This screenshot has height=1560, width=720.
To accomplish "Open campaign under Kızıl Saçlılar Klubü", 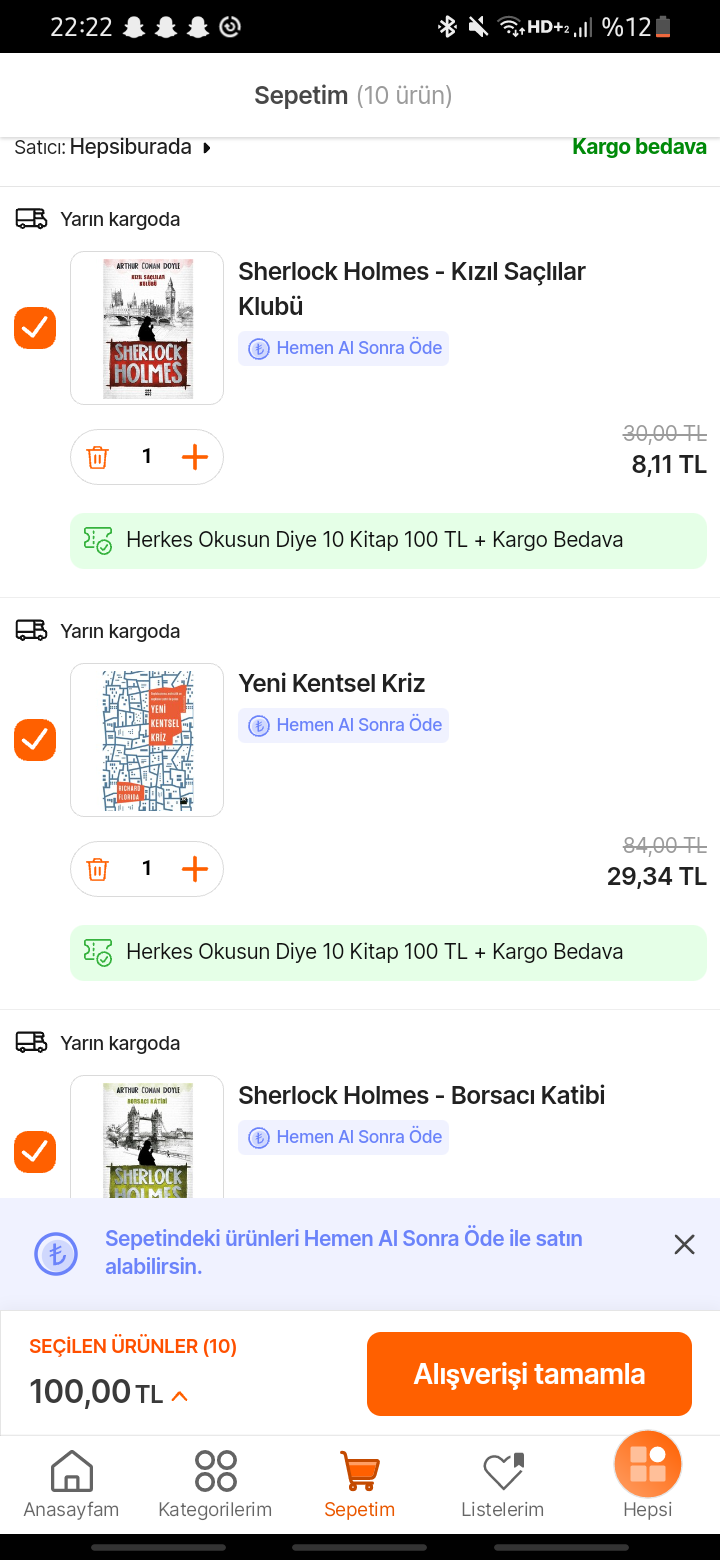I will click(x=388, y=540).
